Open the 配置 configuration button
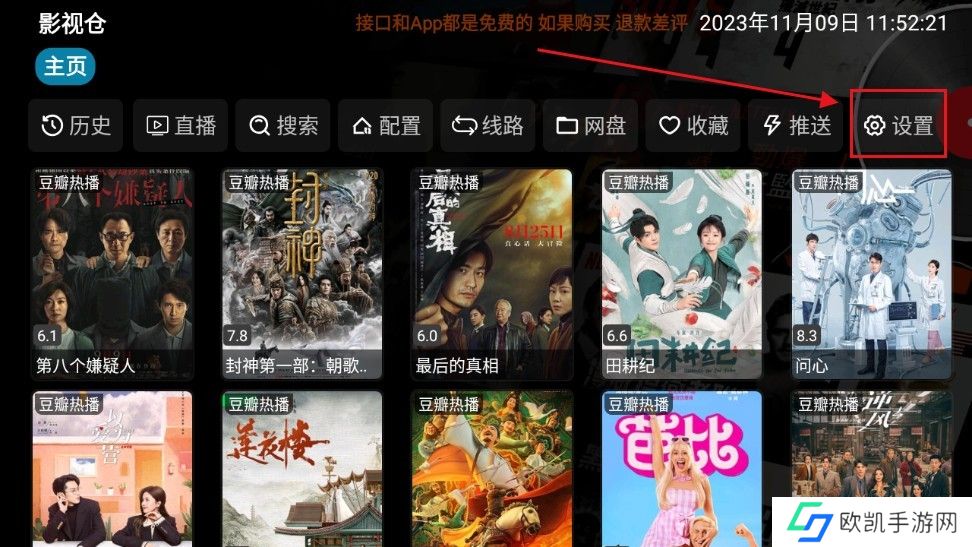The height and width of the screenshot is (547, 972). (x=386, y=125)
